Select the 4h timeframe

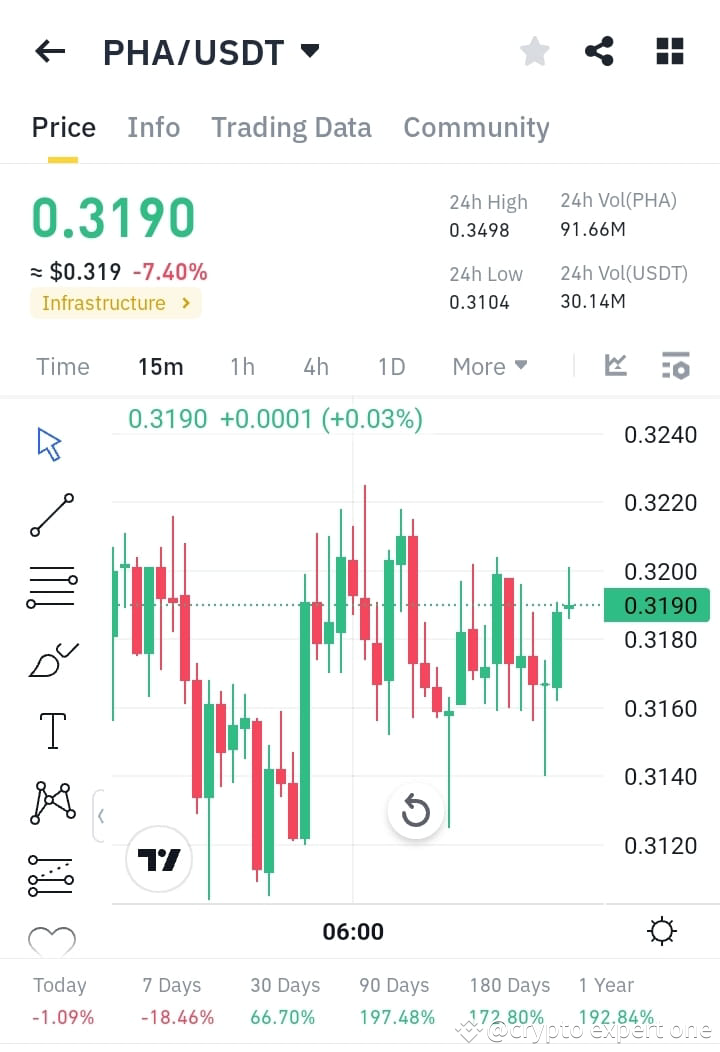[x=316, y=366]
